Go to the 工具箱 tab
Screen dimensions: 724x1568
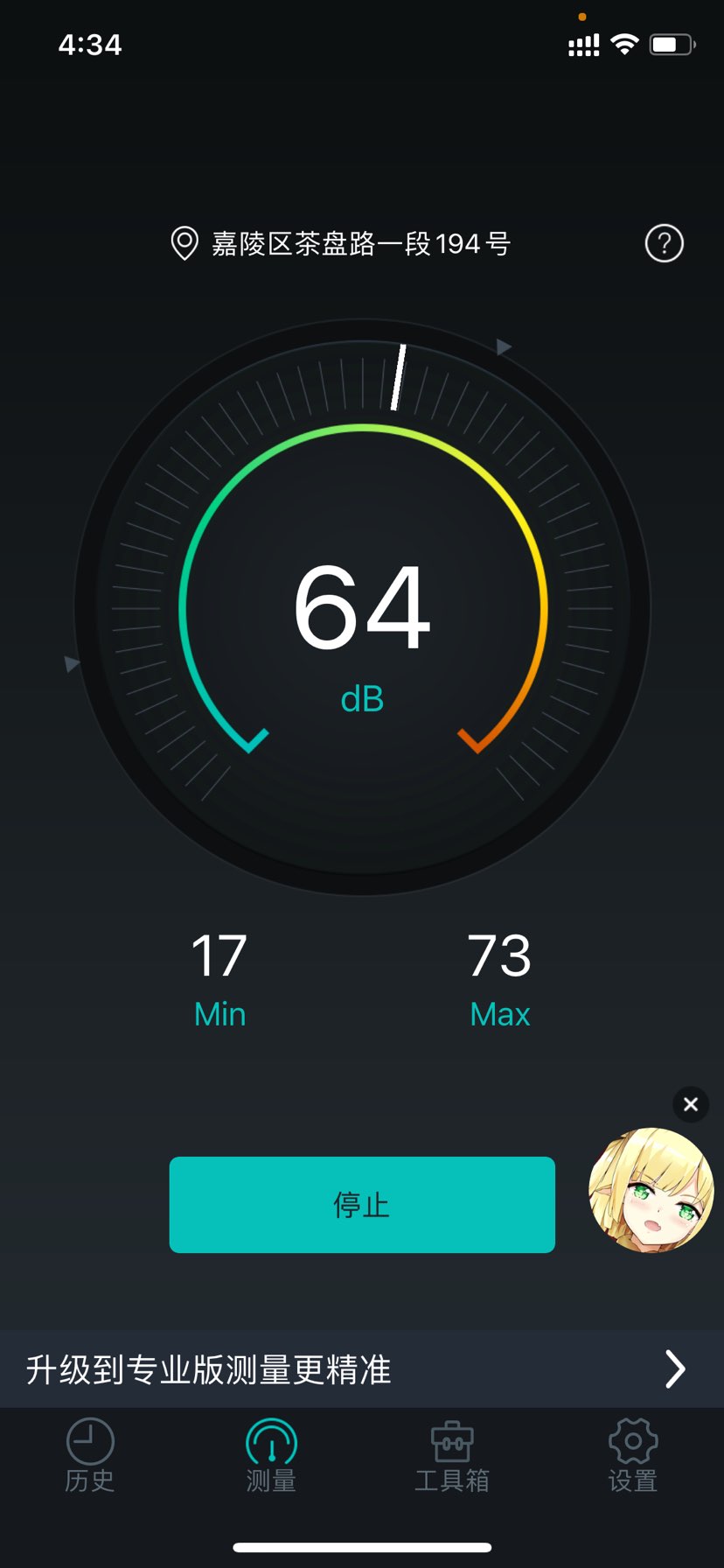pyautogui.click(x=452, y=1455)
